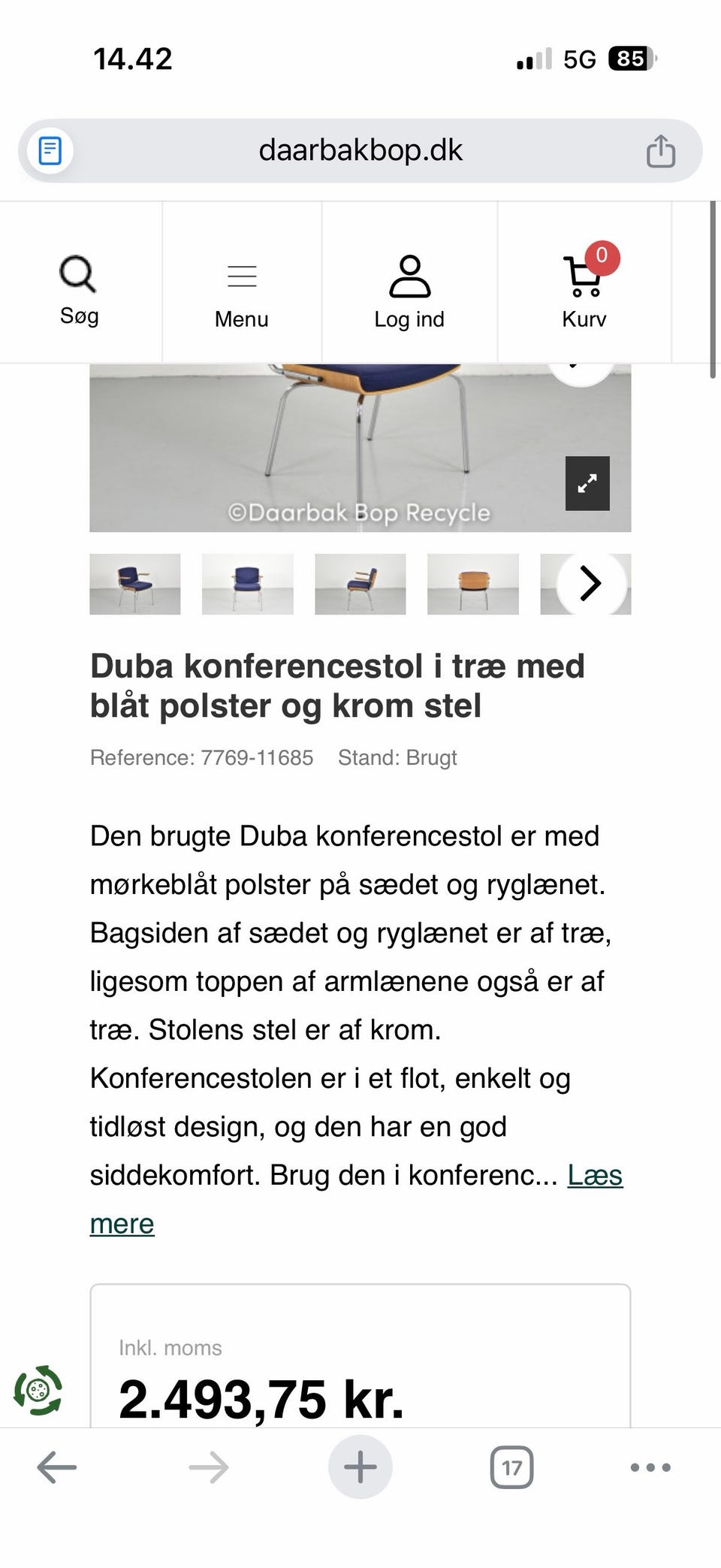The width and height of the screenshot is (721, 1568).
Task: Expand the chair photo to fullscreen
Action: 587,483
